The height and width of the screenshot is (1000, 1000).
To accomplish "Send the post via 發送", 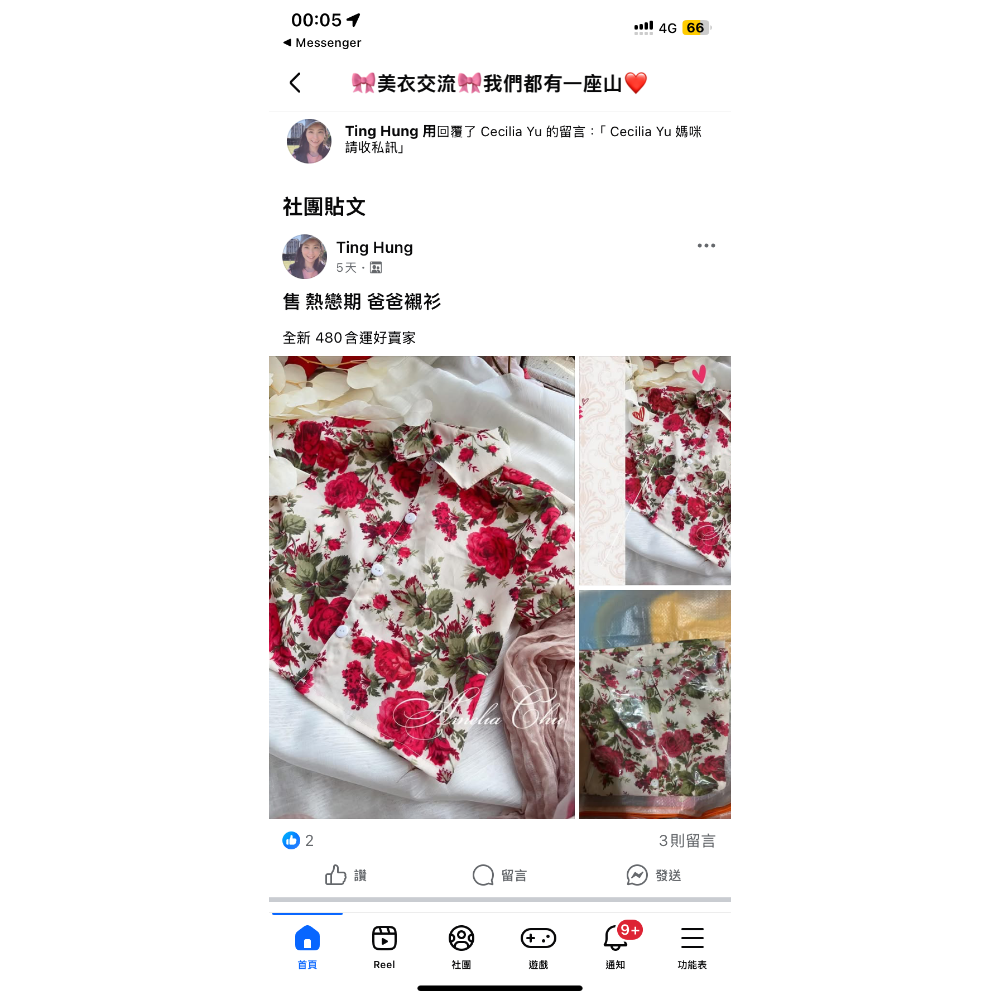I will (654, 875).
